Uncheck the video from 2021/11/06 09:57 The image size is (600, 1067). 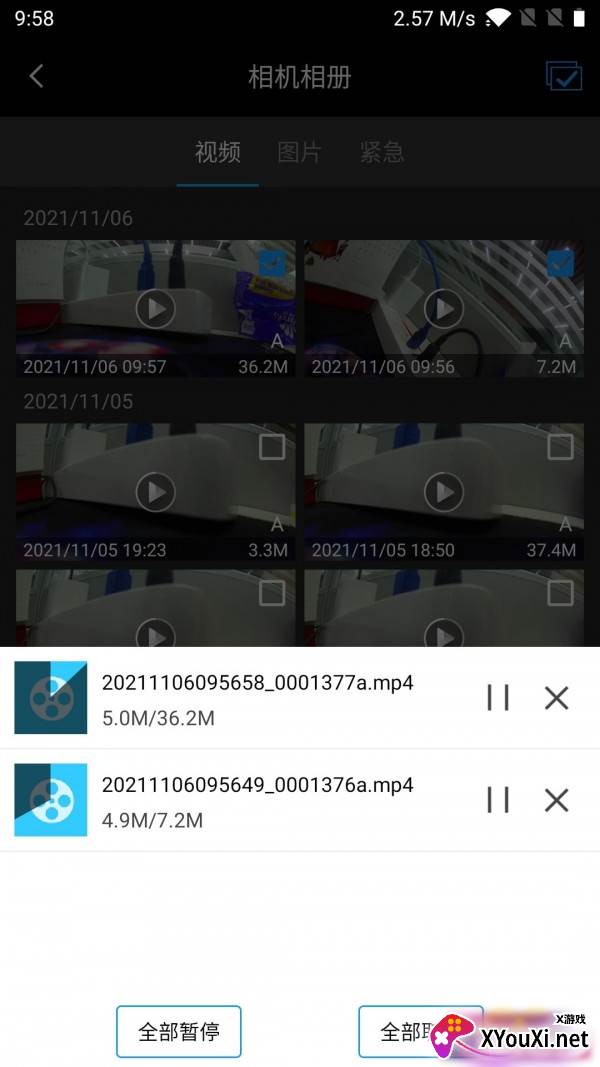pos(273,265)
